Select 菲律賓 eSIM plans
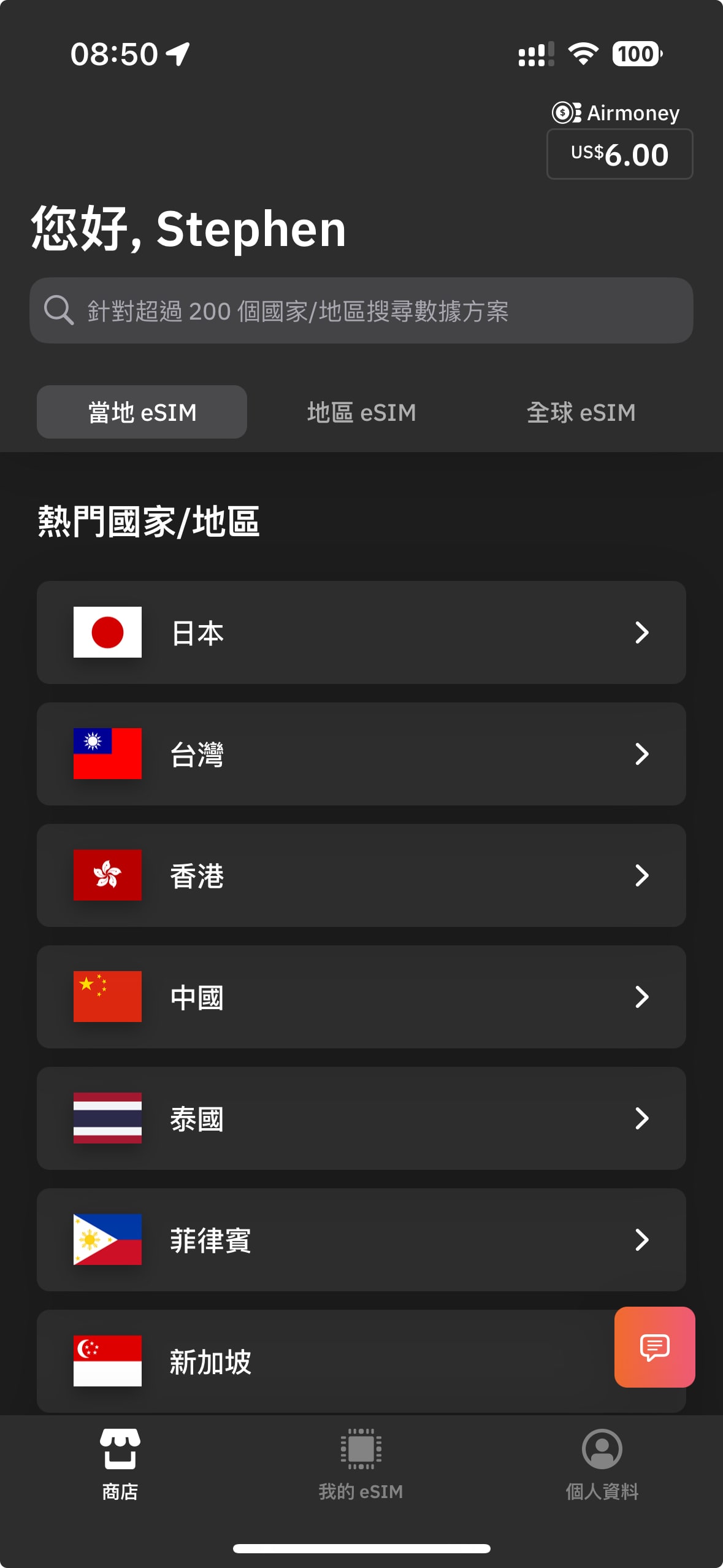Viewport: 723px width, 1568px height. pos(361,1240)
